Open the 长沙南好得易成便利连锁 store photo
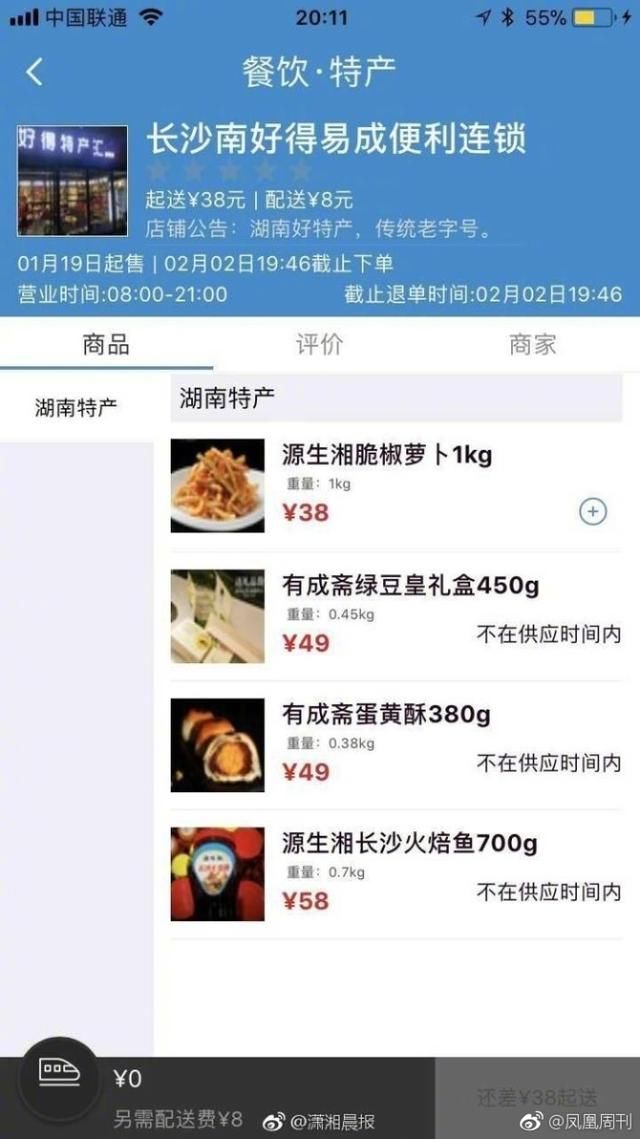The width and height of the screenshot is (640, 1139). tap(72, 180)
